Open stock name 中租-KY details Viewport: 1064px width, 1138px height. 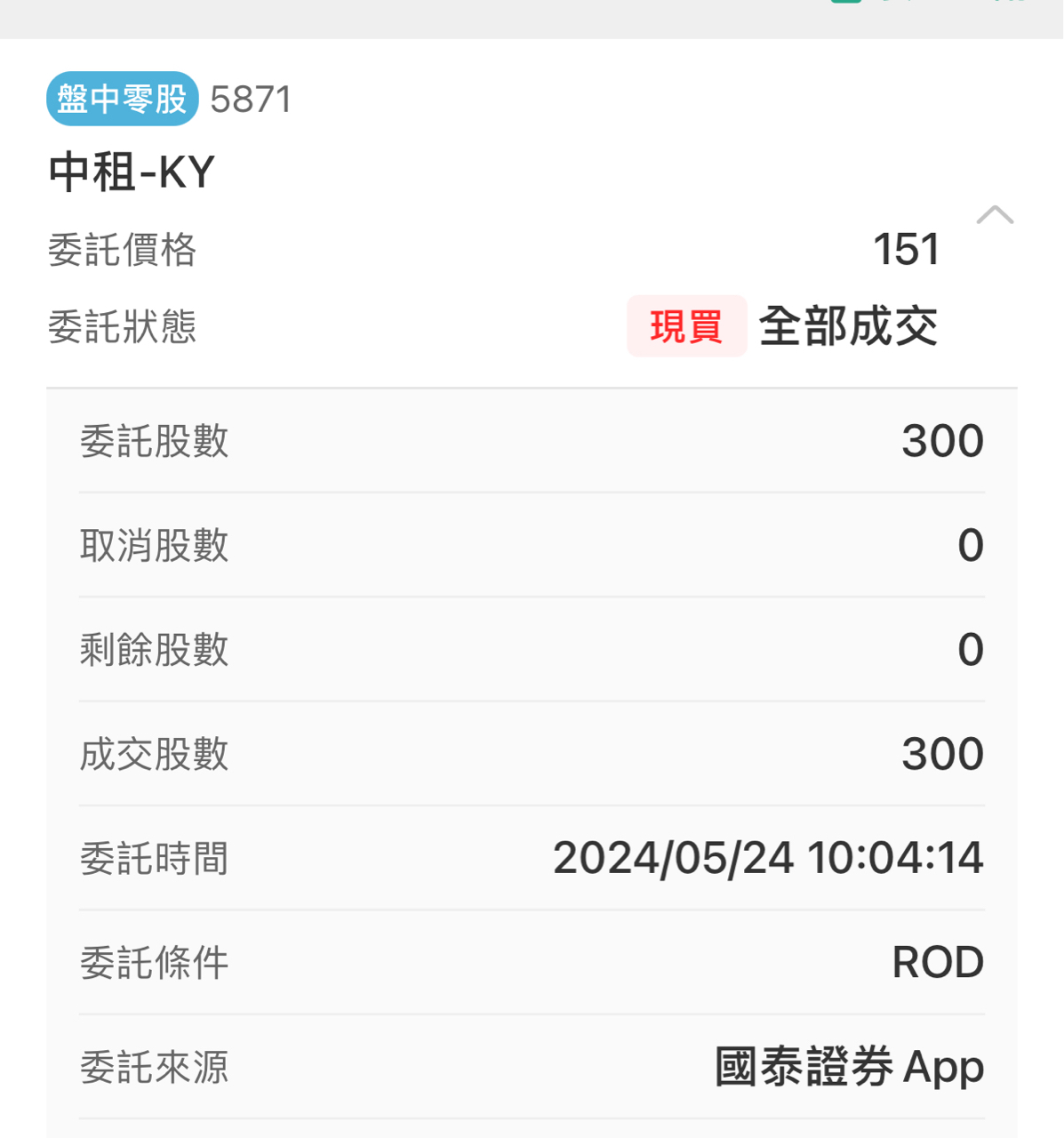click(129, 172)
